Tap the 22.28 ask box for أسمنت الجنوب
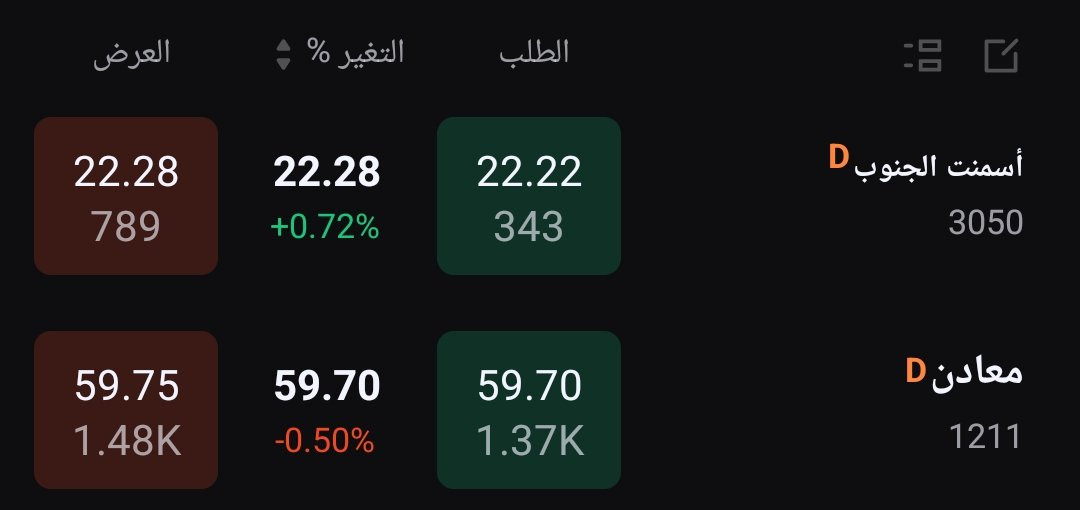This screenshot has width=1080, height=510. click(126, 196)
